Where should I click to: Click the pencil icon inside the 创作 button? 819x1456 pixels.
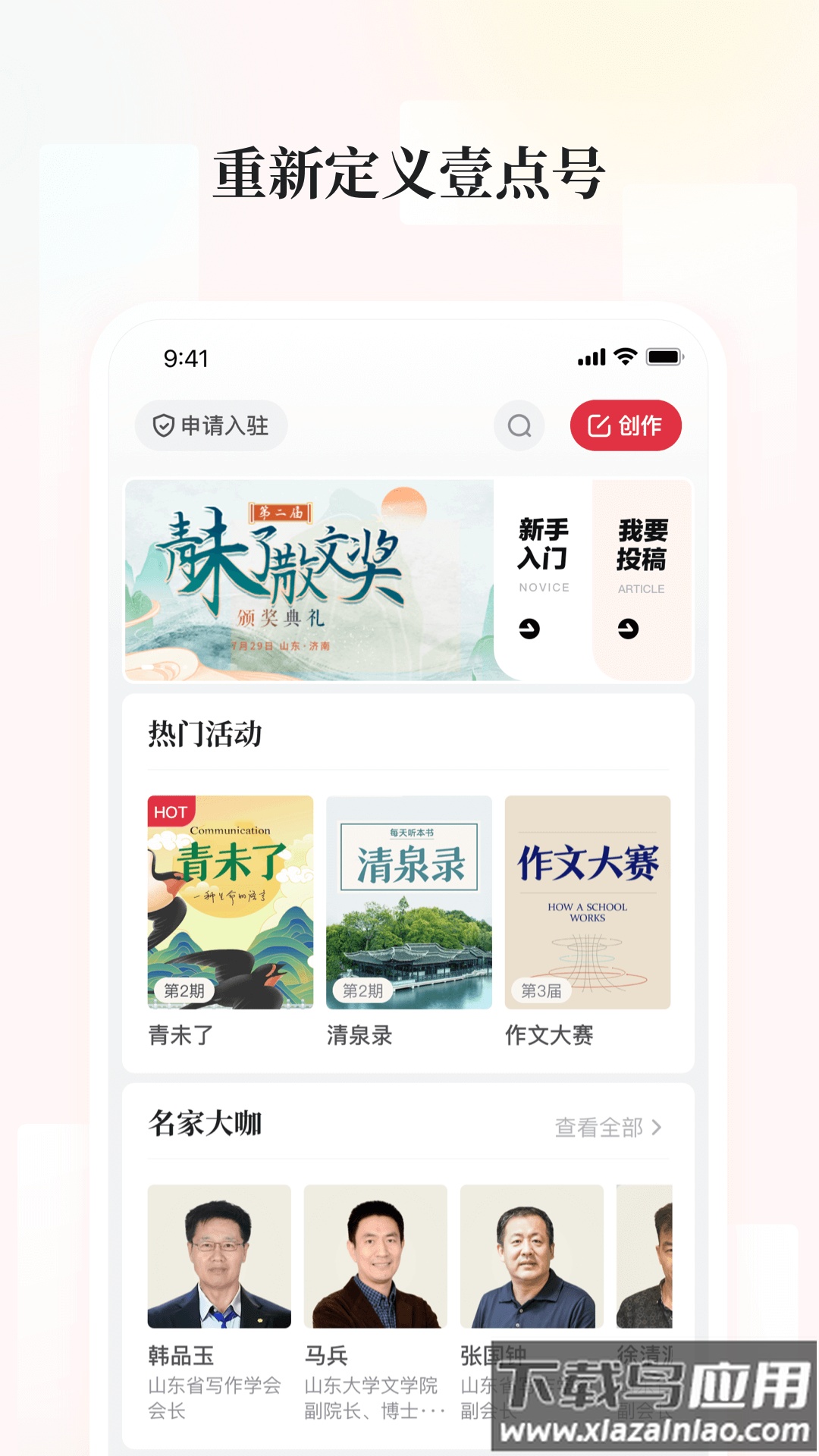click(600, 426)
